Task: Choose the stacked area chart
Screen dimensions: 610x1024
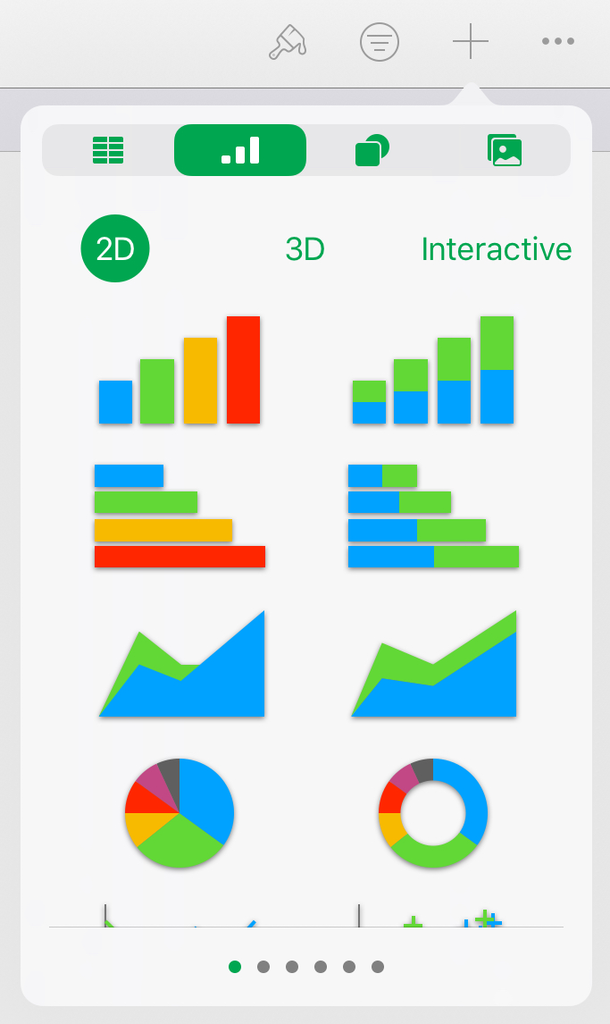Action: (434, 665)
